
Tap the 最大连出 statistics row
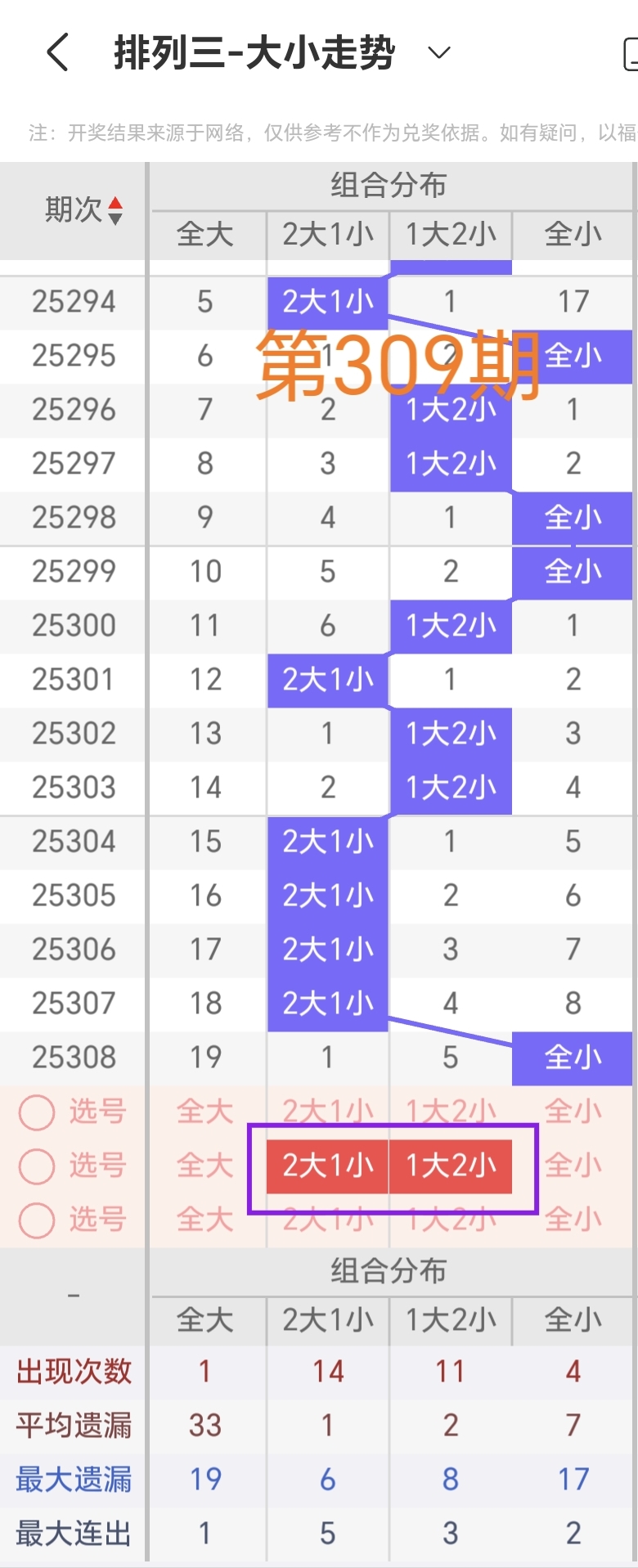point(71,1532)
